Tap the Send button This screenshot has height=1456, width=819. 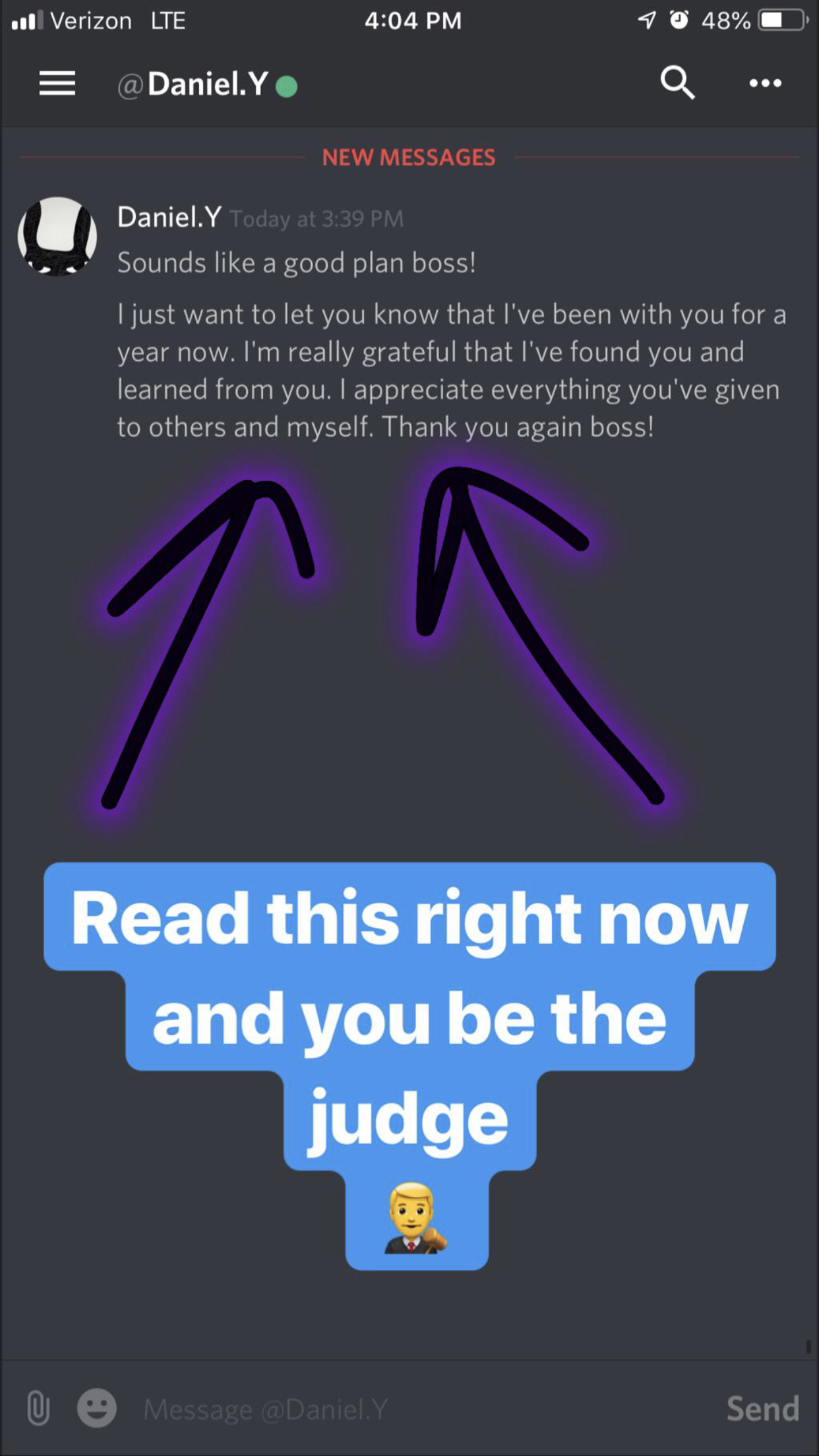[762, 1409]
